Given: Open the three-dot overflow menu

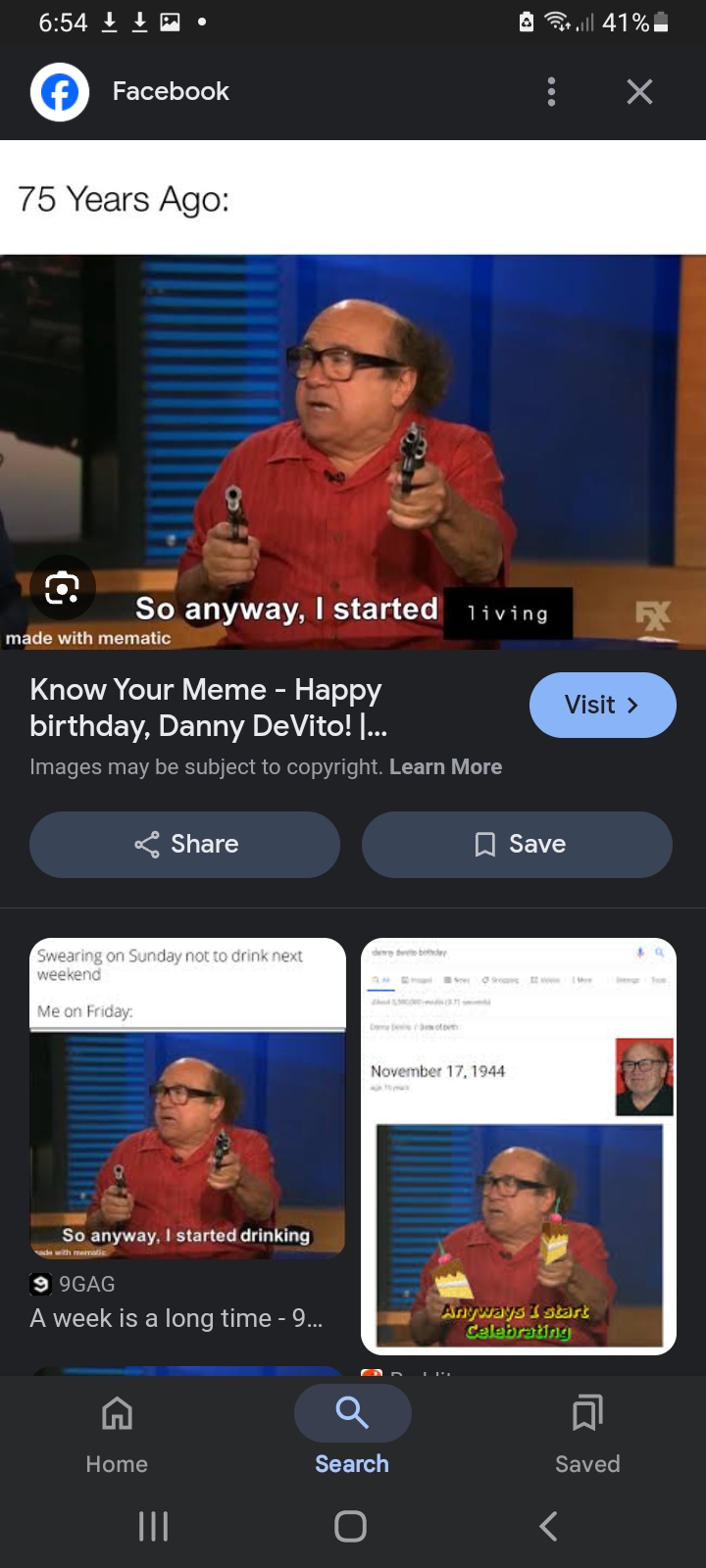Looking at the screenshot, I should (551, 92).
